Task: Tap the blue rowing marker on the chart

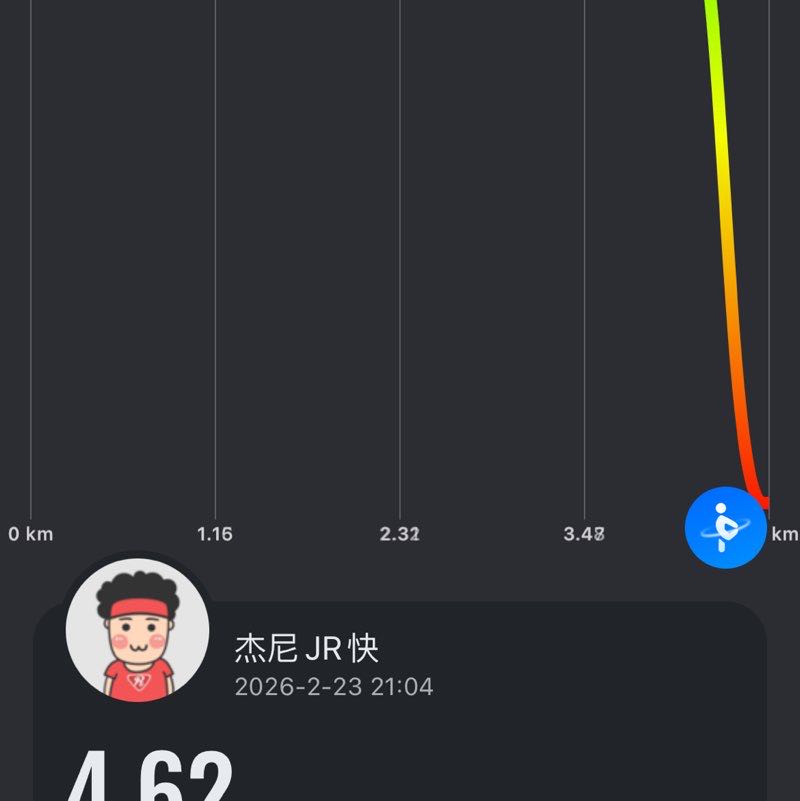Action: click(x=725, y=527)
